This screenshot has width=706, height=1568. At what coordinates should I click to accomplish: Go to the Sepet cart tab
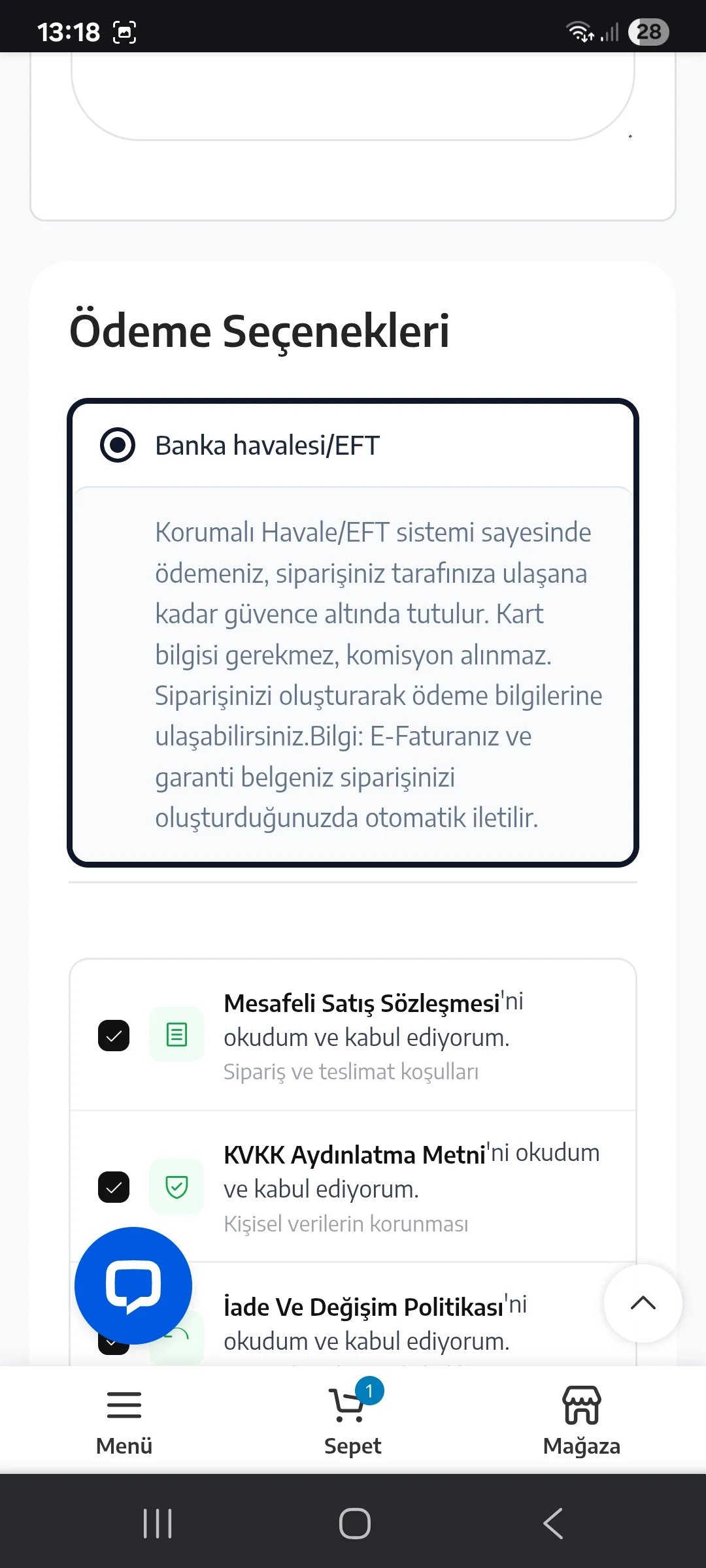tap(353, 1420)
